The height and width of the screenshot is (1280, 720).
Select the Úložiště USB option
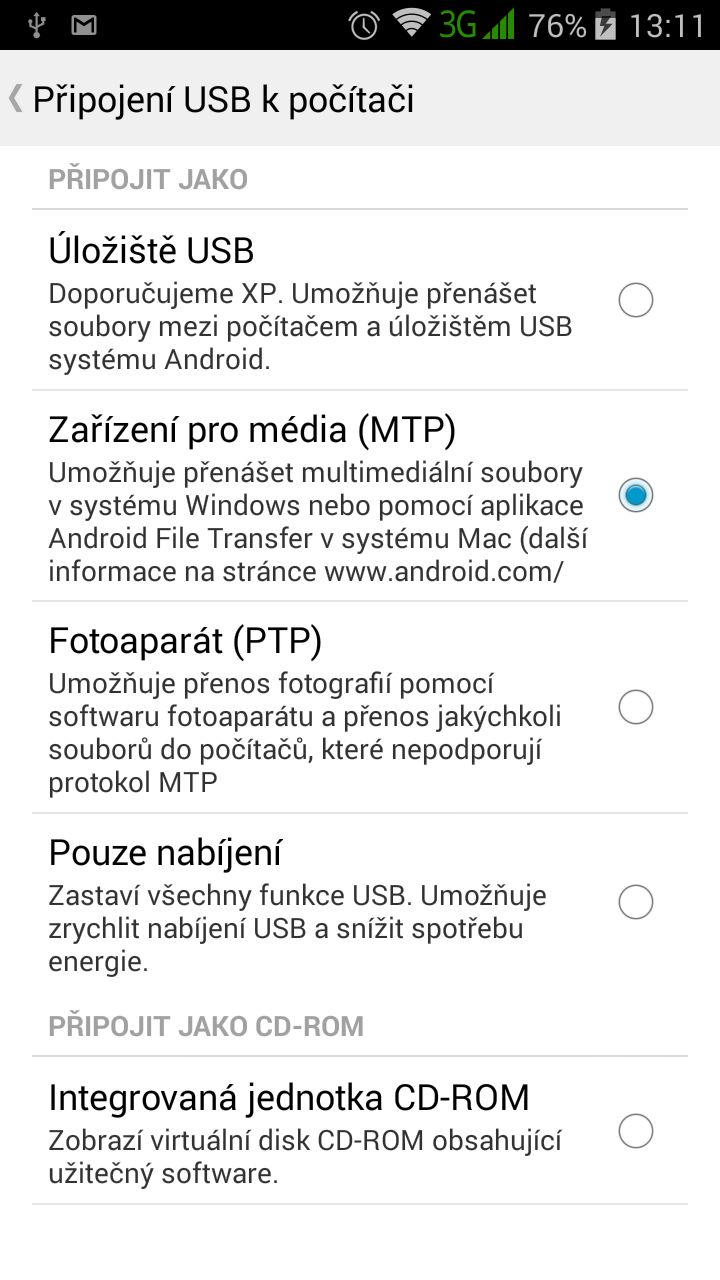[x=360, y=300]
